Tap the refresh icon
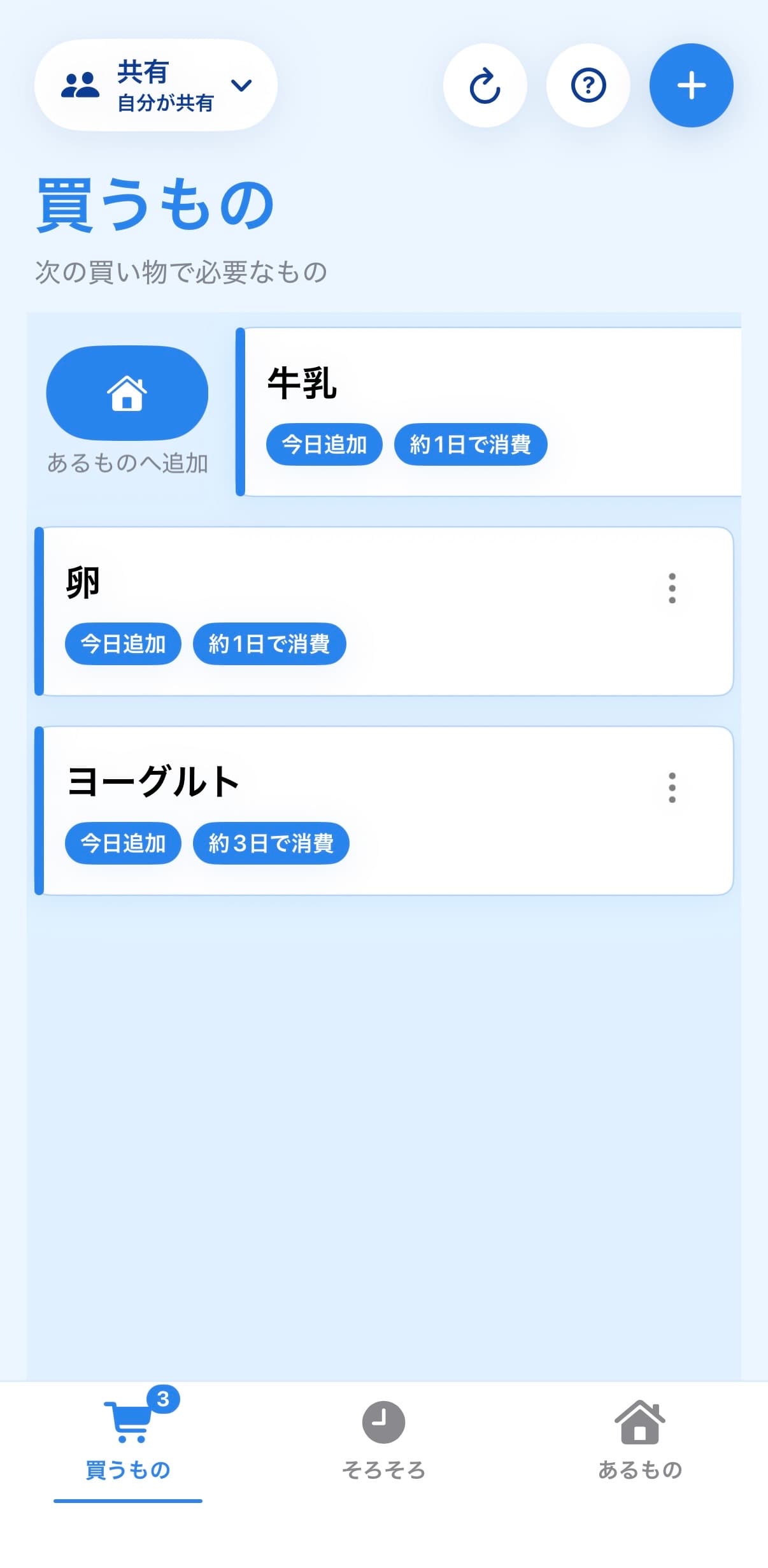The height and width of the screenshot is (1568, 768). pos(485,85)
